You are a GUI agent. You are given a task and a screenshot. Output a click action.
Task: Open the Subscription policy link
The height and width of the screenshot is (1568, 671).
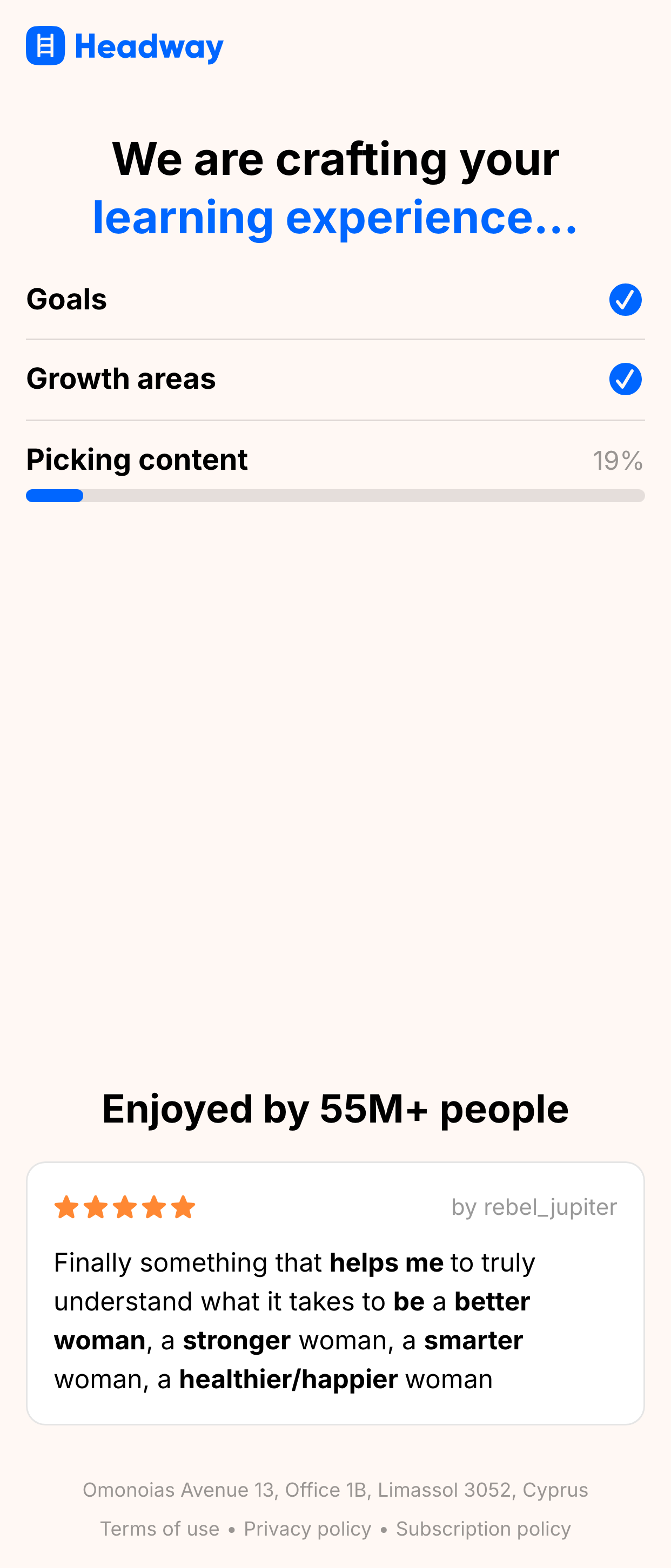pos(484,1529)
